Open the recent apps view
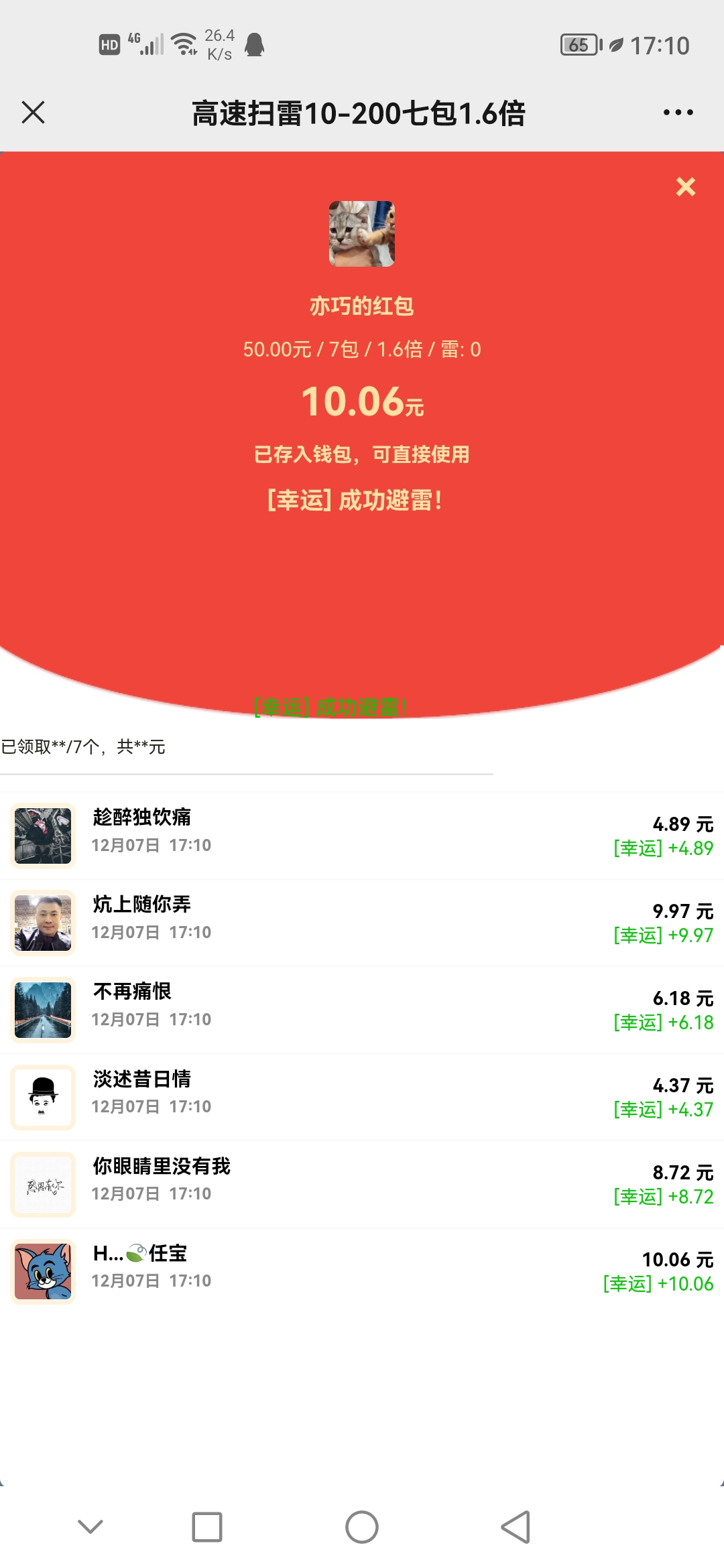 [207, 1527]
